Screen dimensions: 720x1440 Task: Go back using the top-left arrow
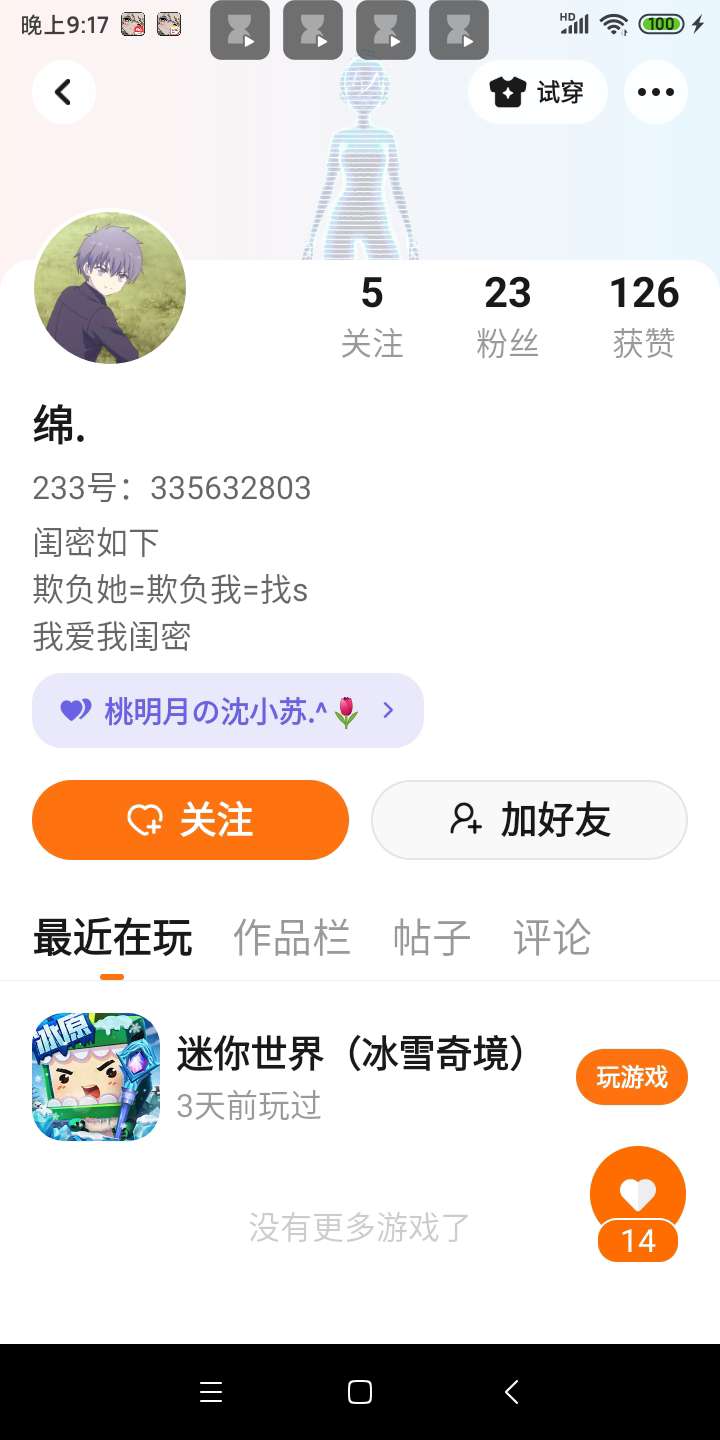pyautogui.click(x=63, y=92)
